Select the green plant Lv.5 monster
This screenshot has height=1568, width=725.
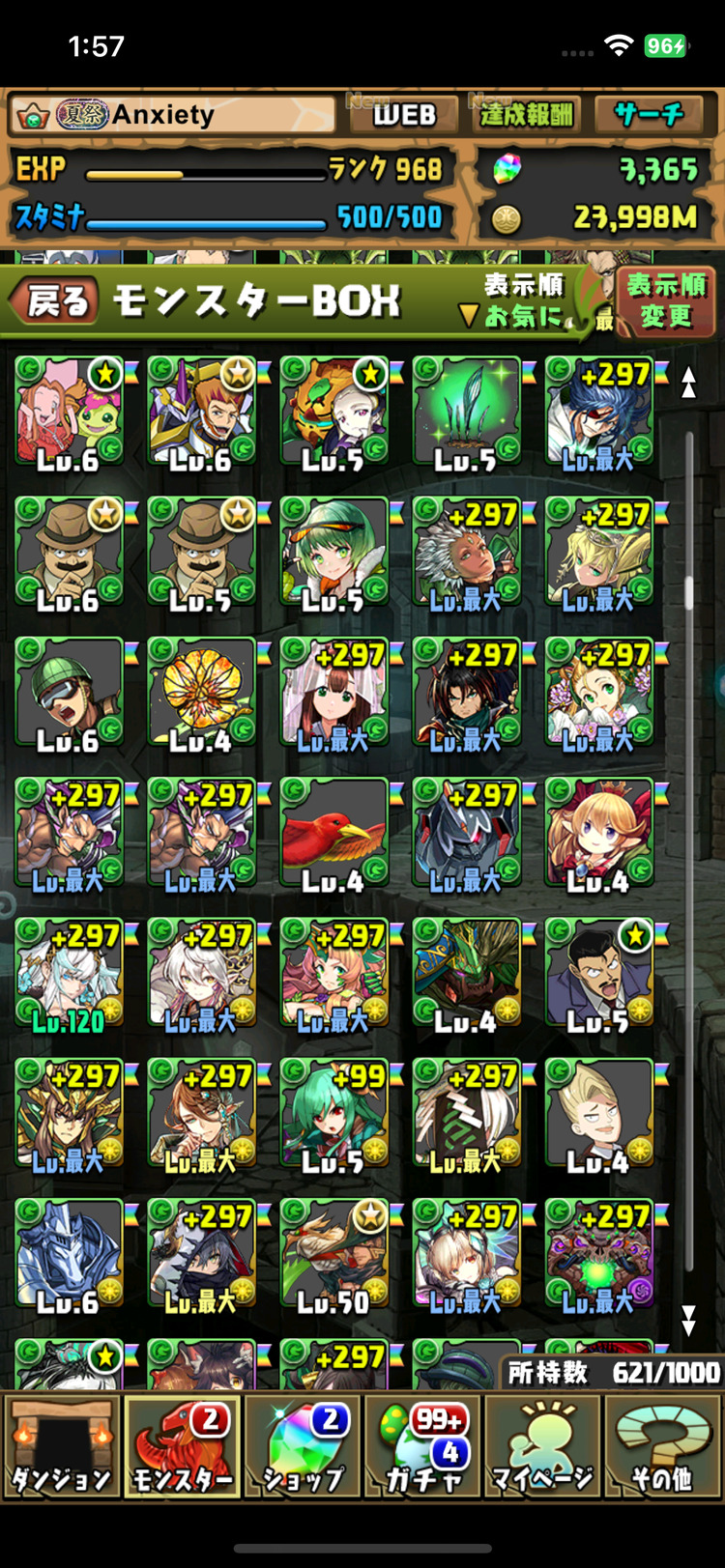[x=467, y=413]
